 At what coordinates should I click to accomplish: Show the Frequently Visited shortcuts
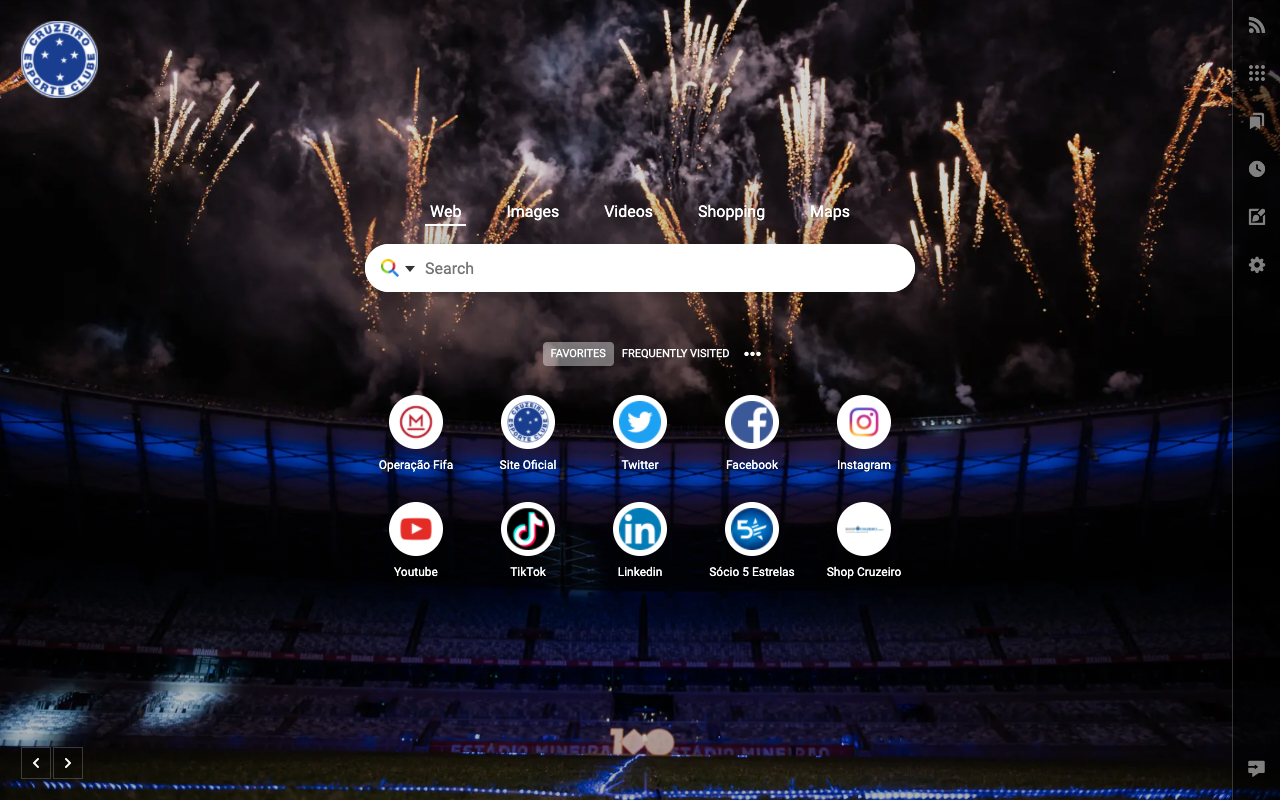click(x=675, y=353)
